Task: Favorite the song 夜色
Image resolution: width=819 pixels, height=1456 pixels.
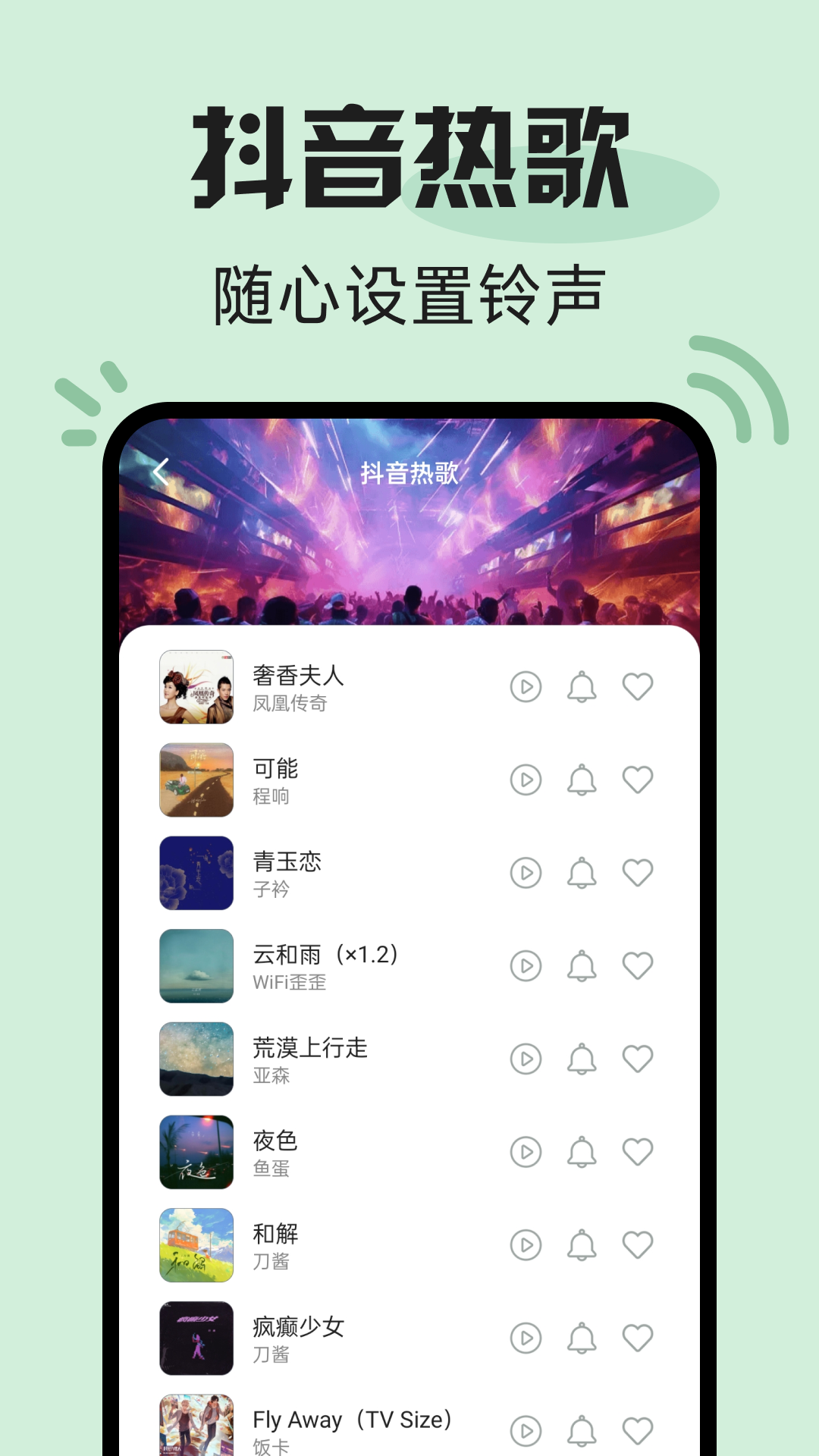Action: (637, 1150)
